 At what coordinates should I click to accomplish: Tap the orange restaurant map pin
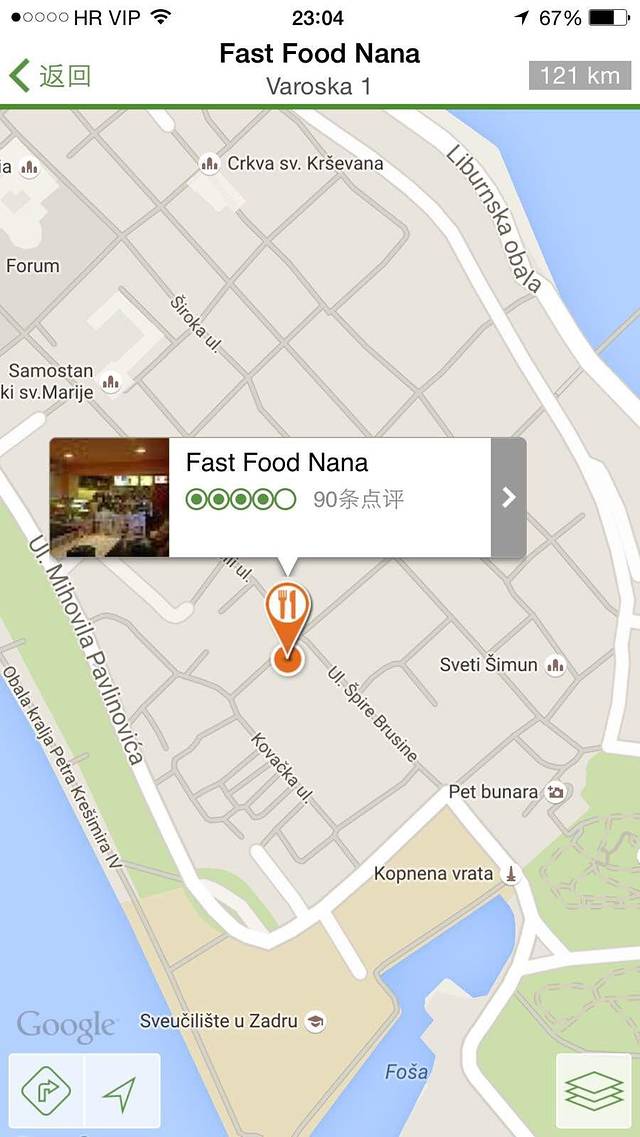click(288, 612)
